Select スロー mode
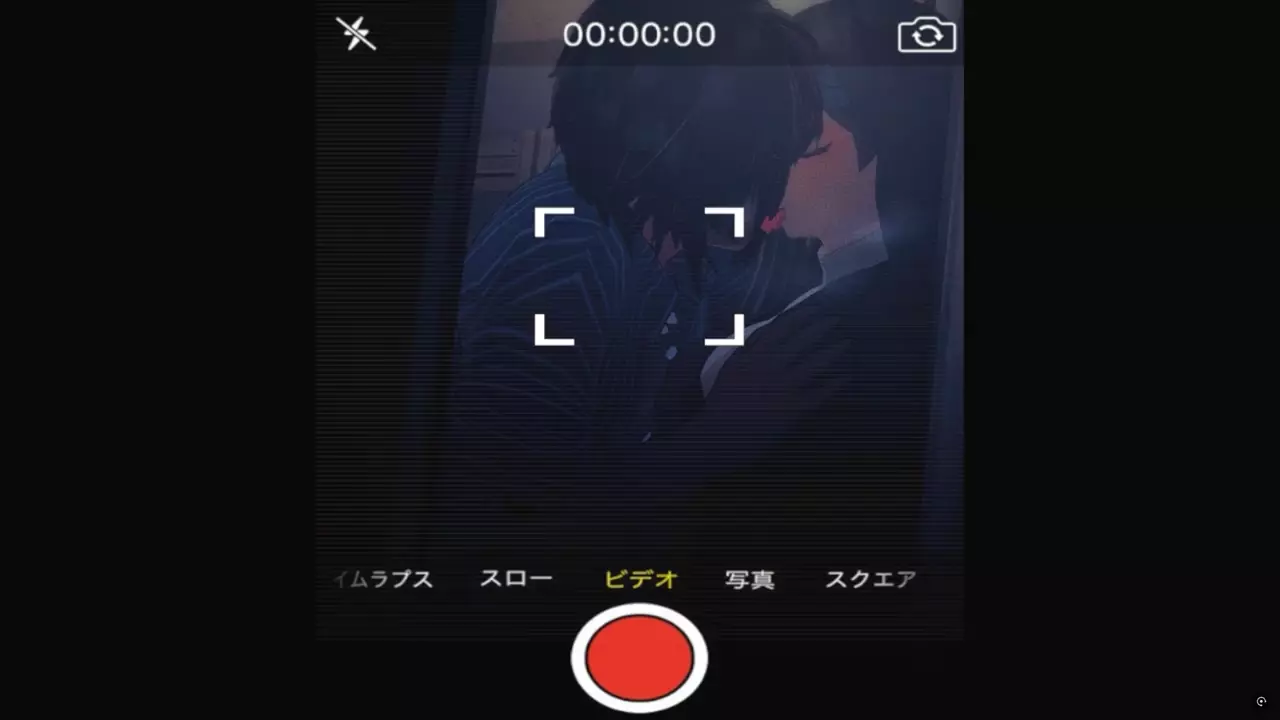 click(x=516, y=578)
